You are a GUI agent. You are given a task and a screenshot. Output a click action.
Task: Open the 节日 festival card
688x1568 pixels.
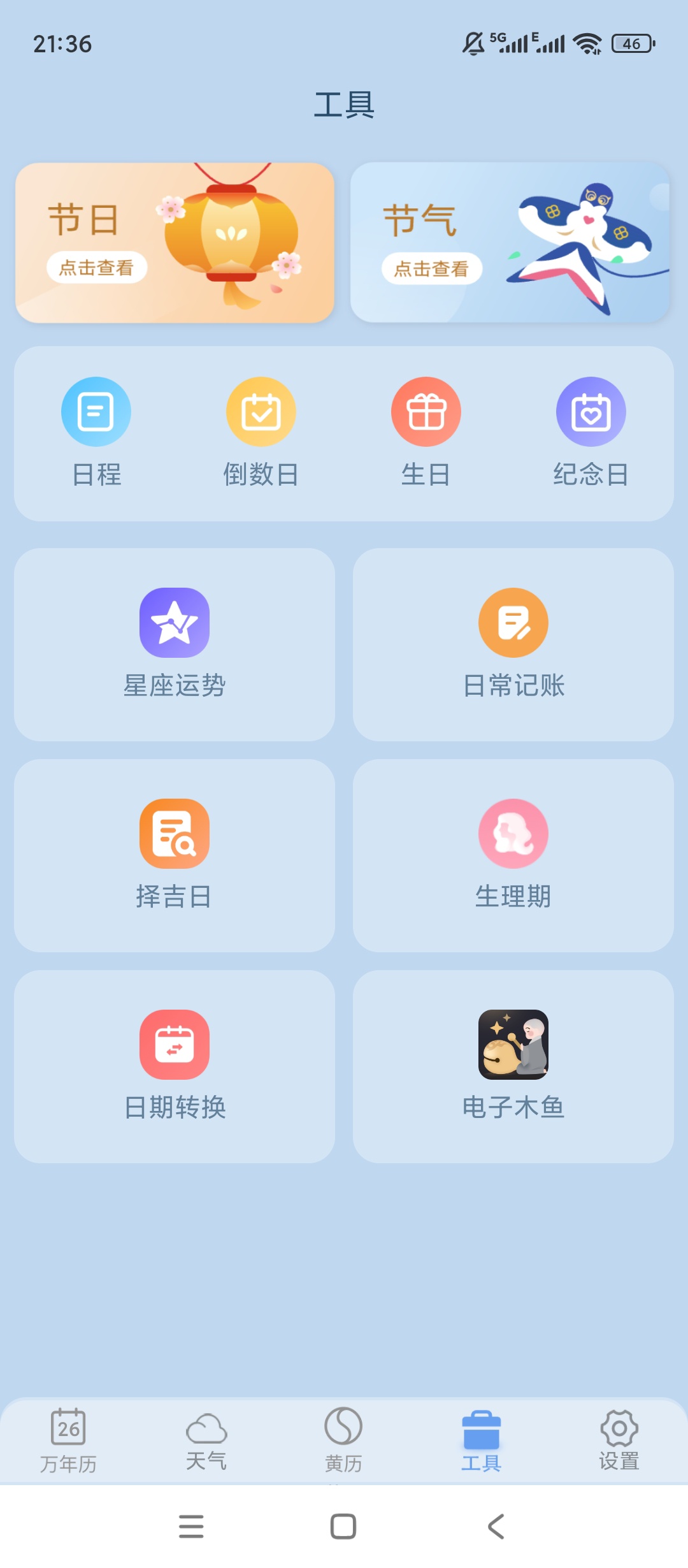(175, 243)
